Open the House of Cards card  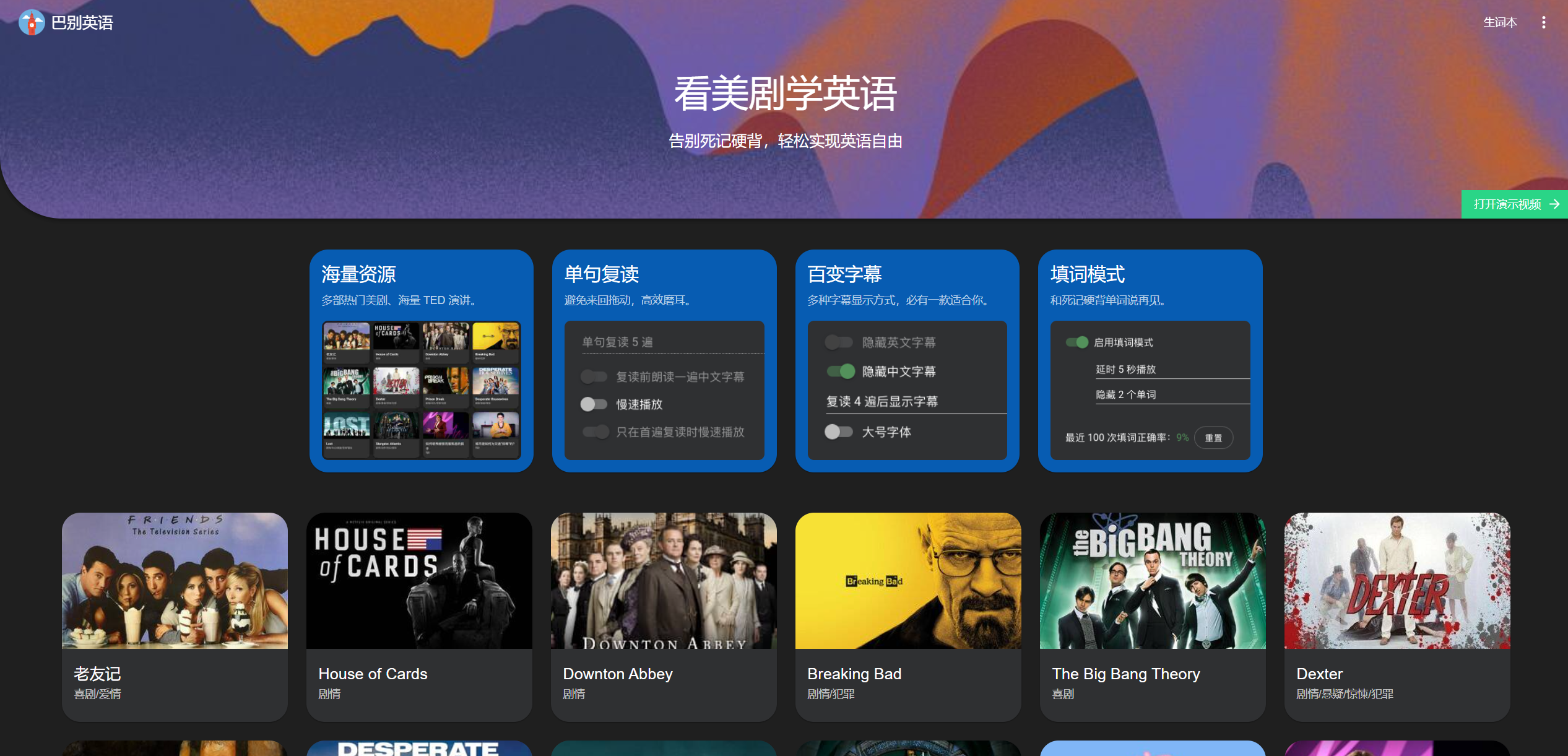coord(419,616)
